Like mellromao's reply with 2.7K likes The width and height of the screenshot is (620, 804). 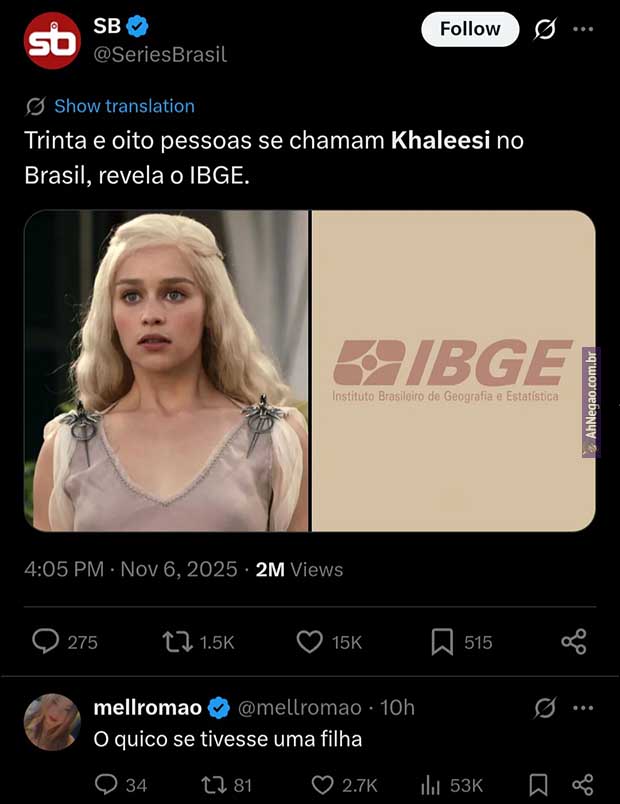point(322,784)
